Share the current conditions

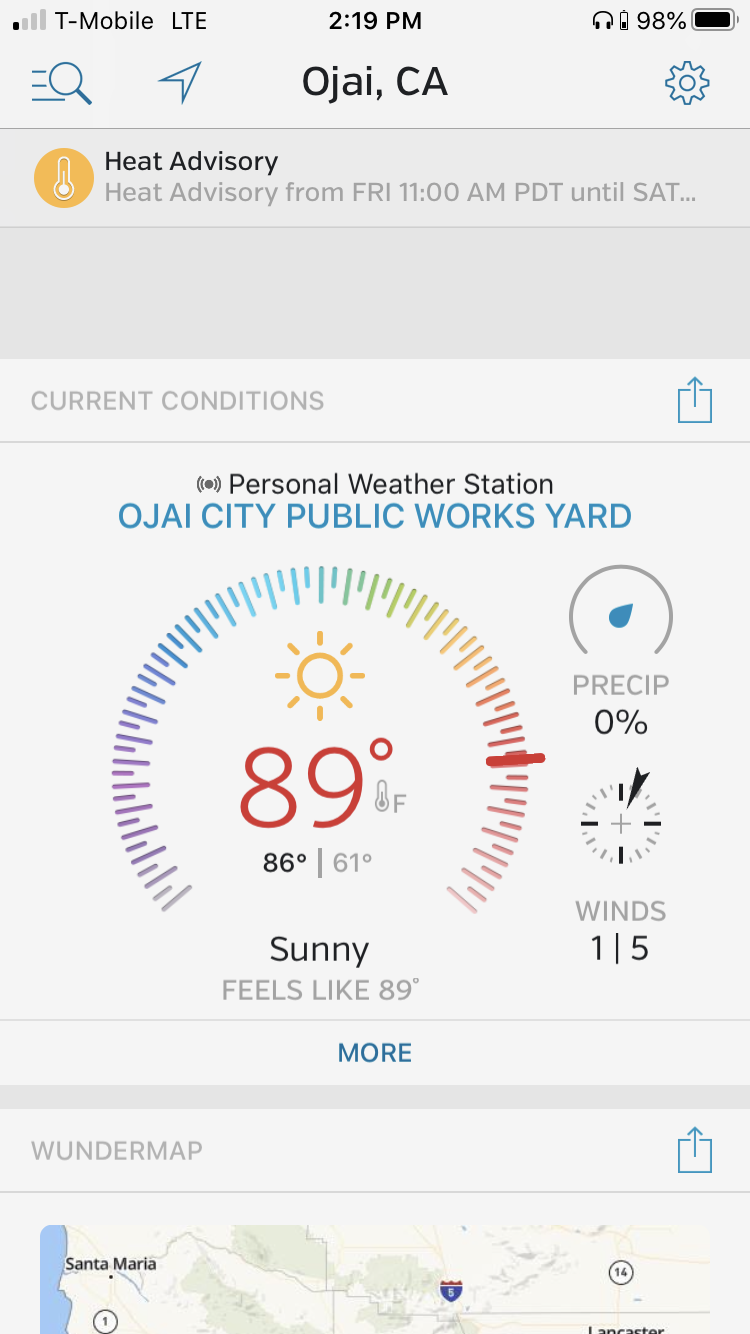coord(695,400)
